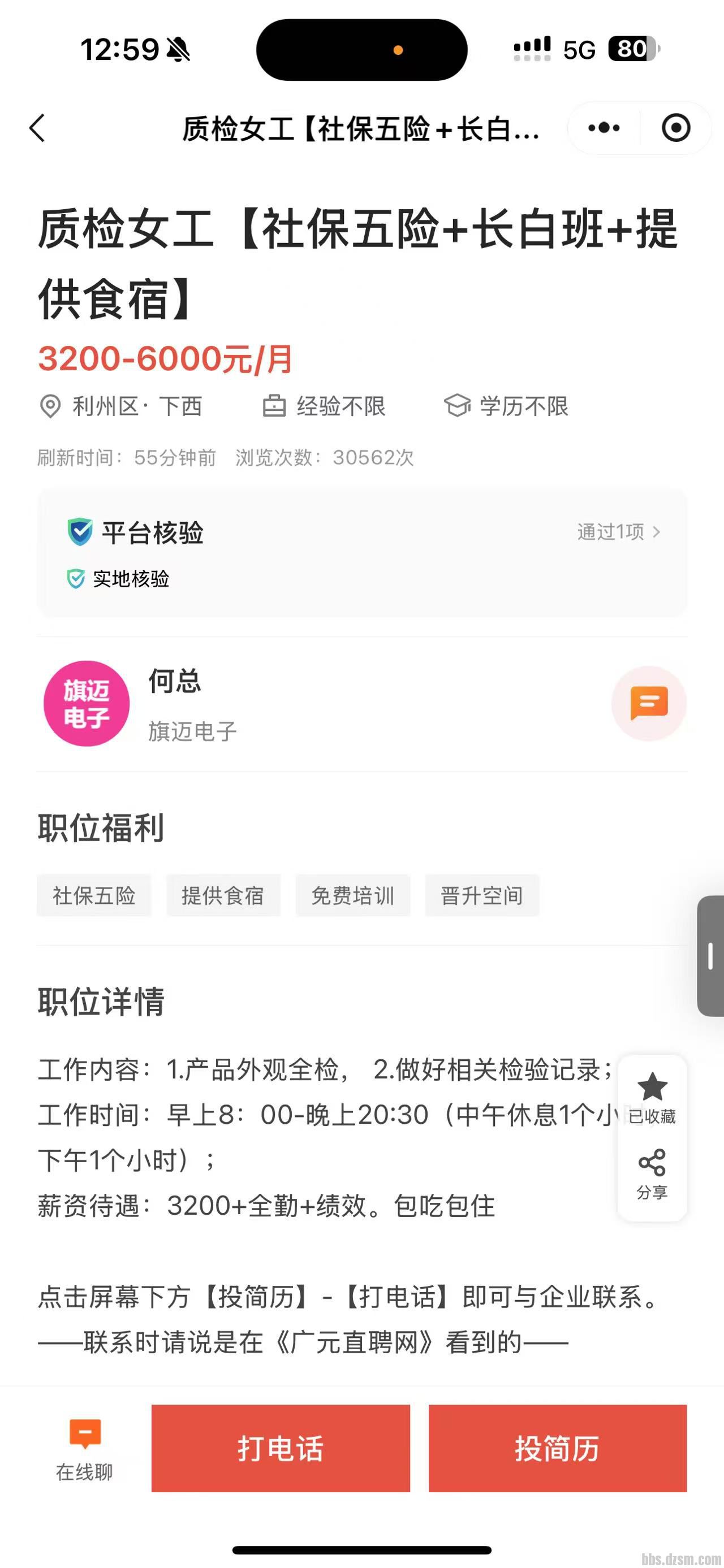Open the 旗迈电子 company avatar

coord(87,704)
